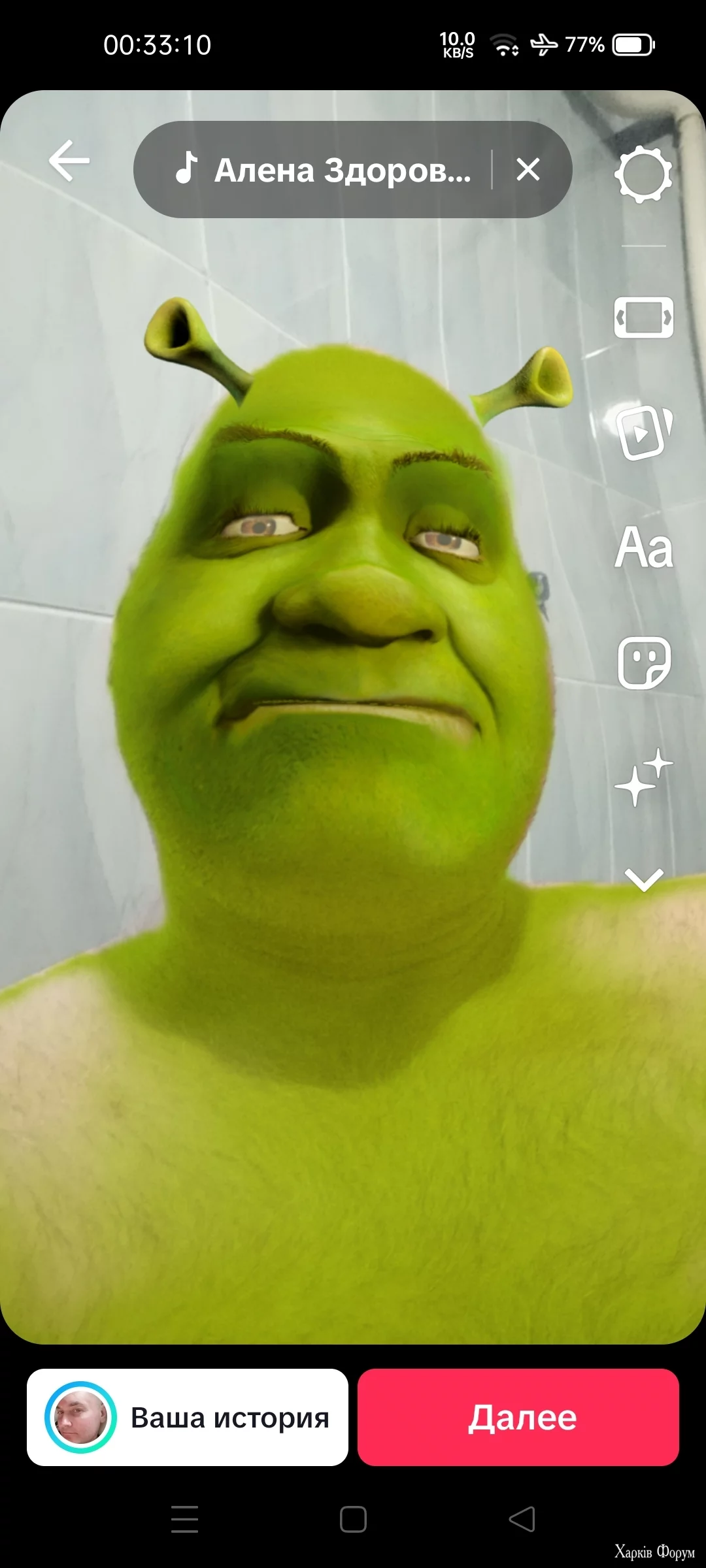Open the edit clip tool
Image resolution: width=706 pixels, height=1568 pixels.
pos(643,318)
